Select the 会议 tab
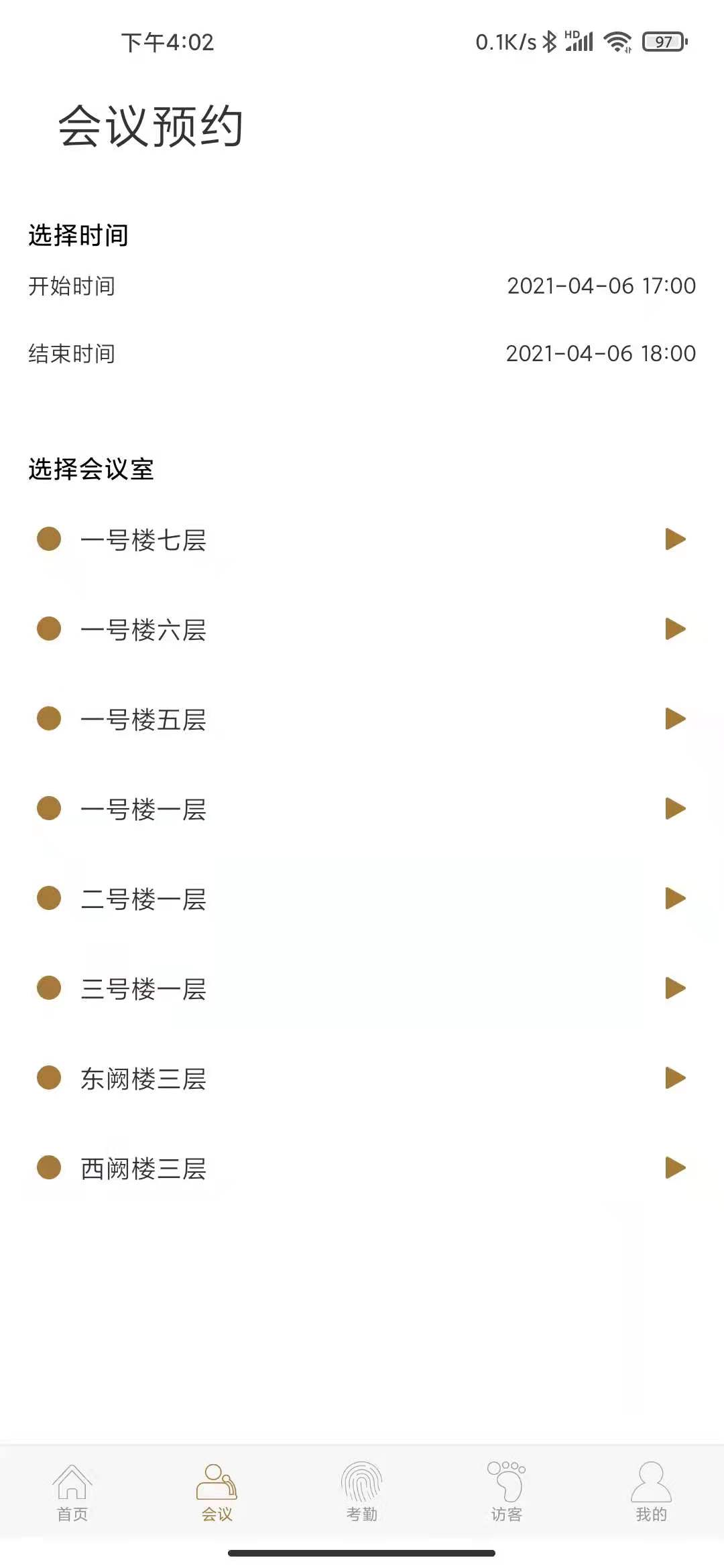 click(x=217, y=1492)
